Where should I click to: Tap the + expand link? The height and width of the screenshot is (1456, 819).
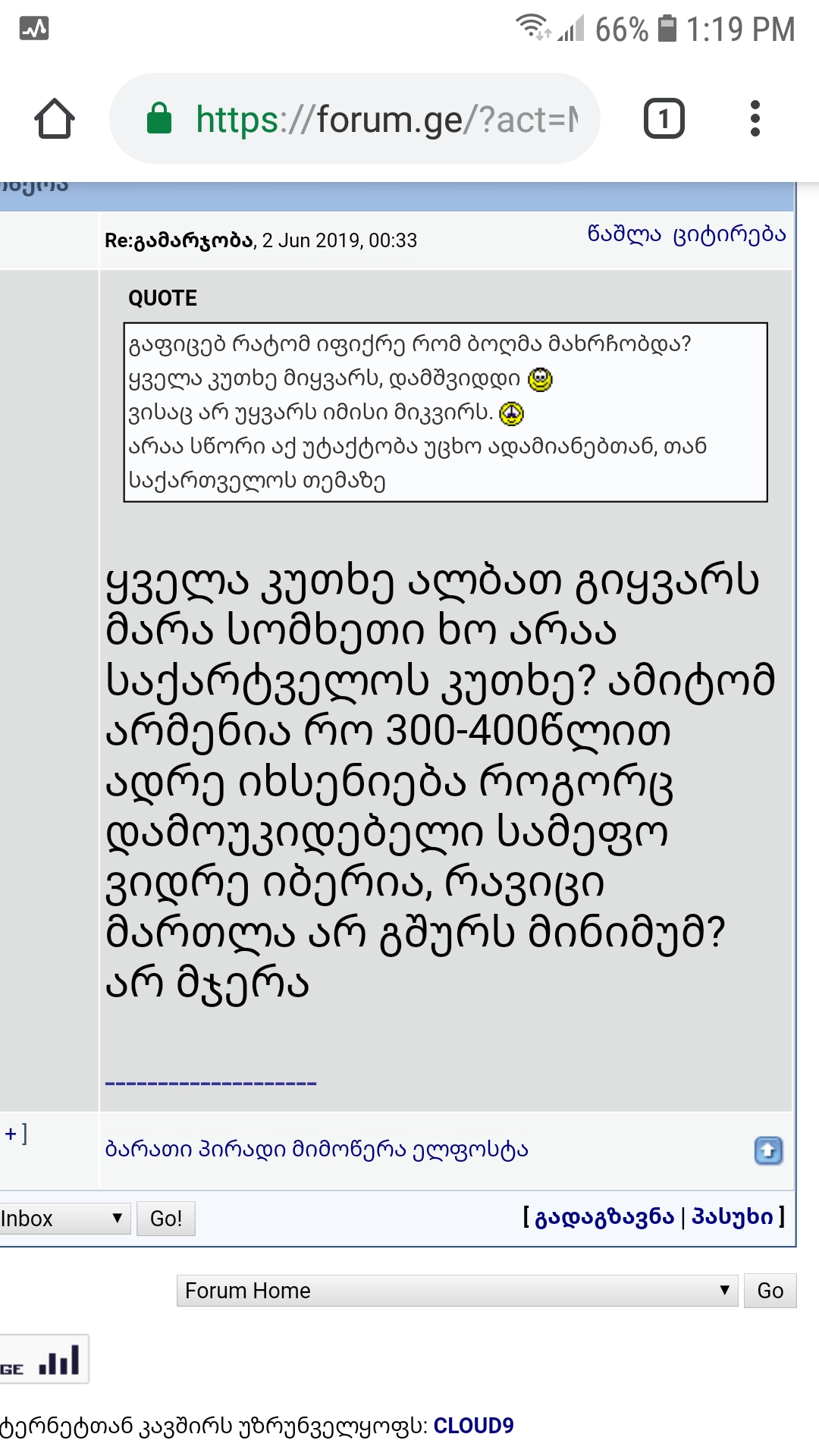coord(11,1134)
